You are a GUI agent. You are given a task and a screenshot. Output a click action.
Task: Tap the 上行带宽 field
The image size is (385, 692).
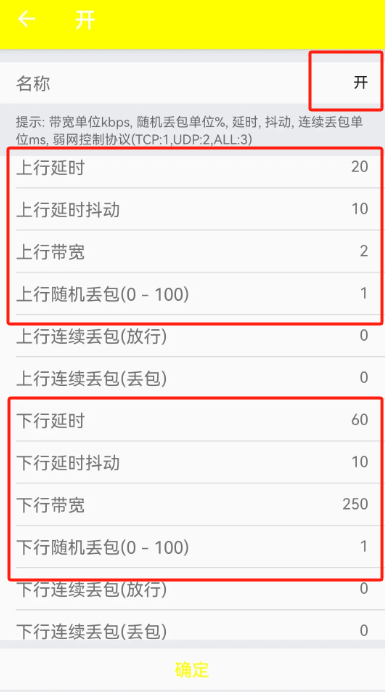(192, 252)
